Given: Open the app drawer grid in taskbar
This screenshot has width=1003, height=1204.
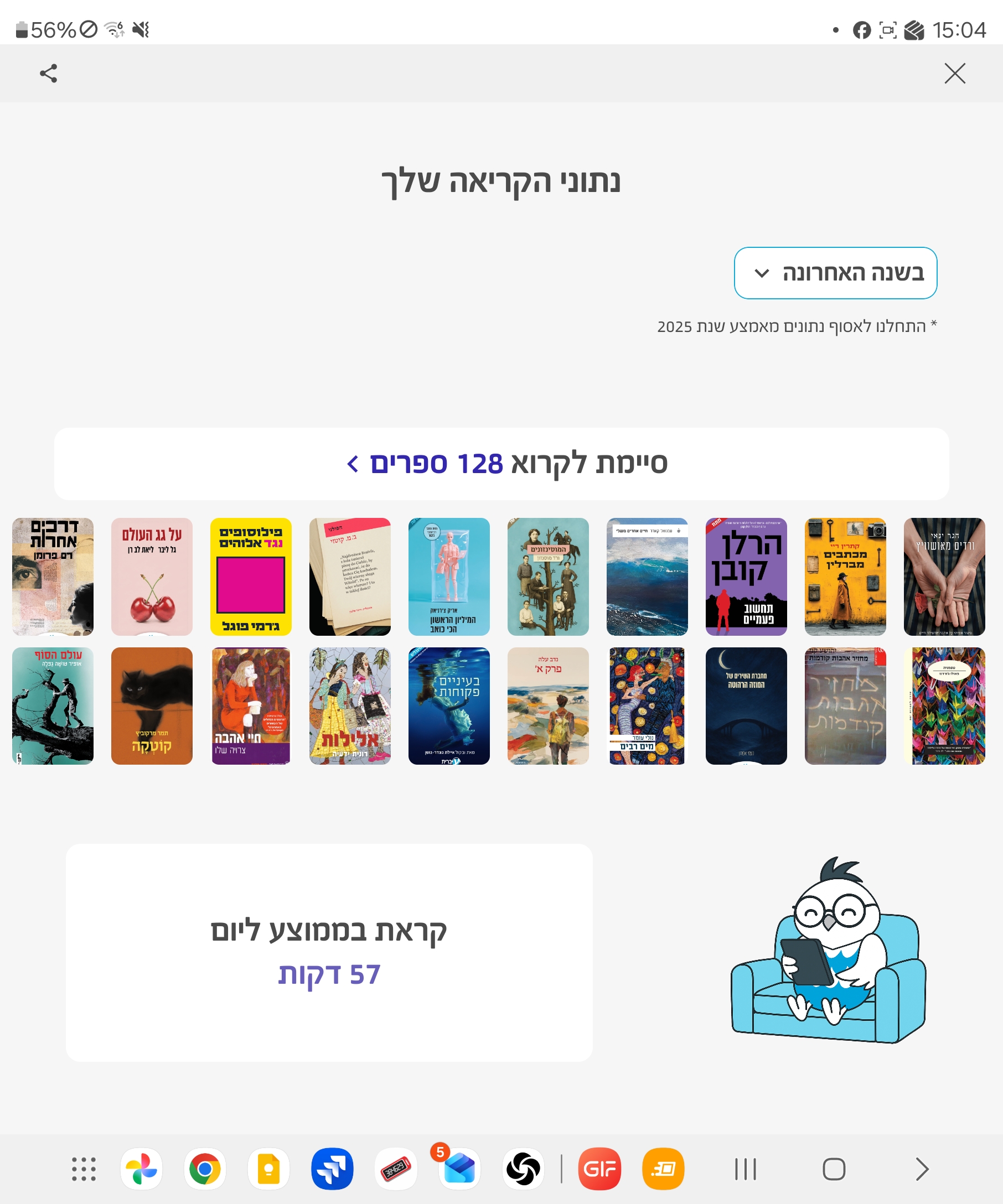Looking at the screenshot, I should 84,1169.
